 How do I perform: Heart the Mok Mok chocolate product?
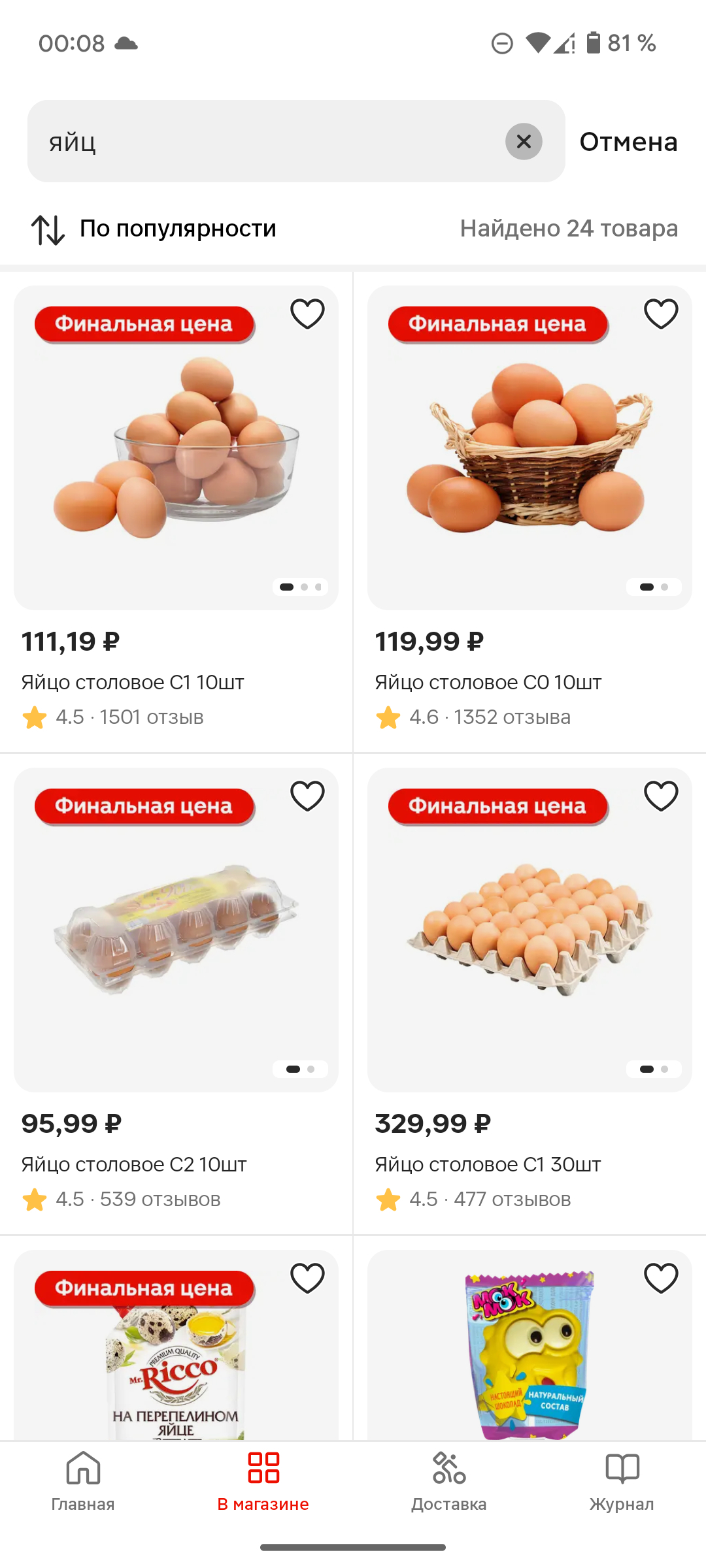pos(661,1279)
